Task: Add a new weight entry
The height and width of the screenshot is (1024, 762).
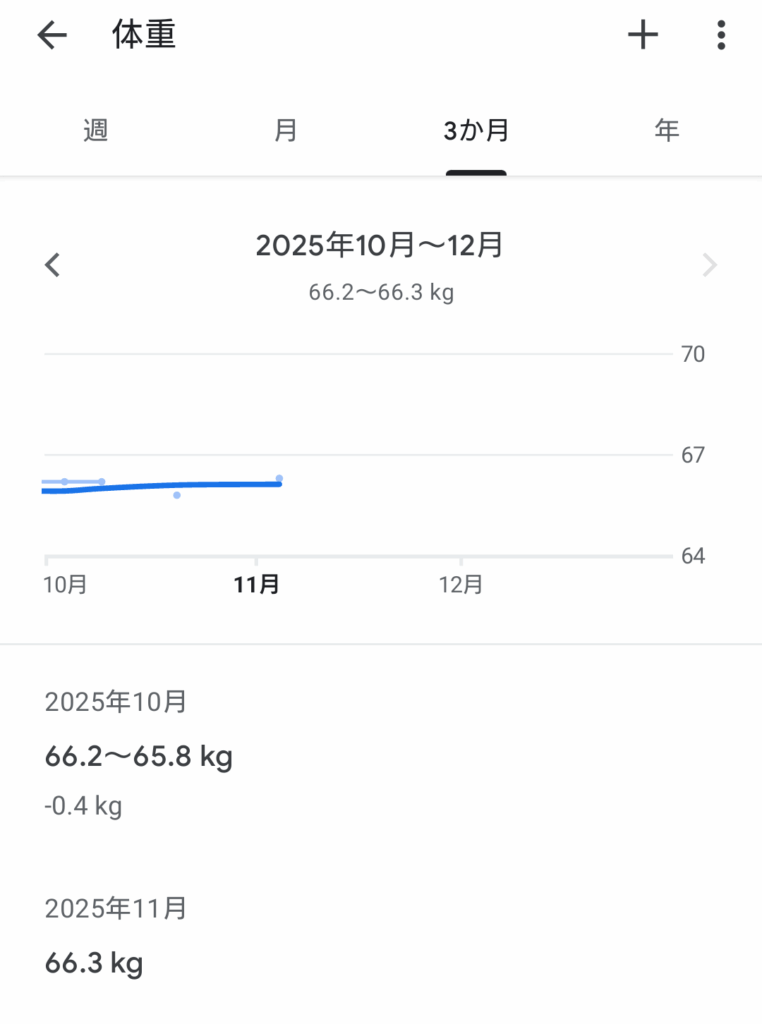Action: (643, 36)
